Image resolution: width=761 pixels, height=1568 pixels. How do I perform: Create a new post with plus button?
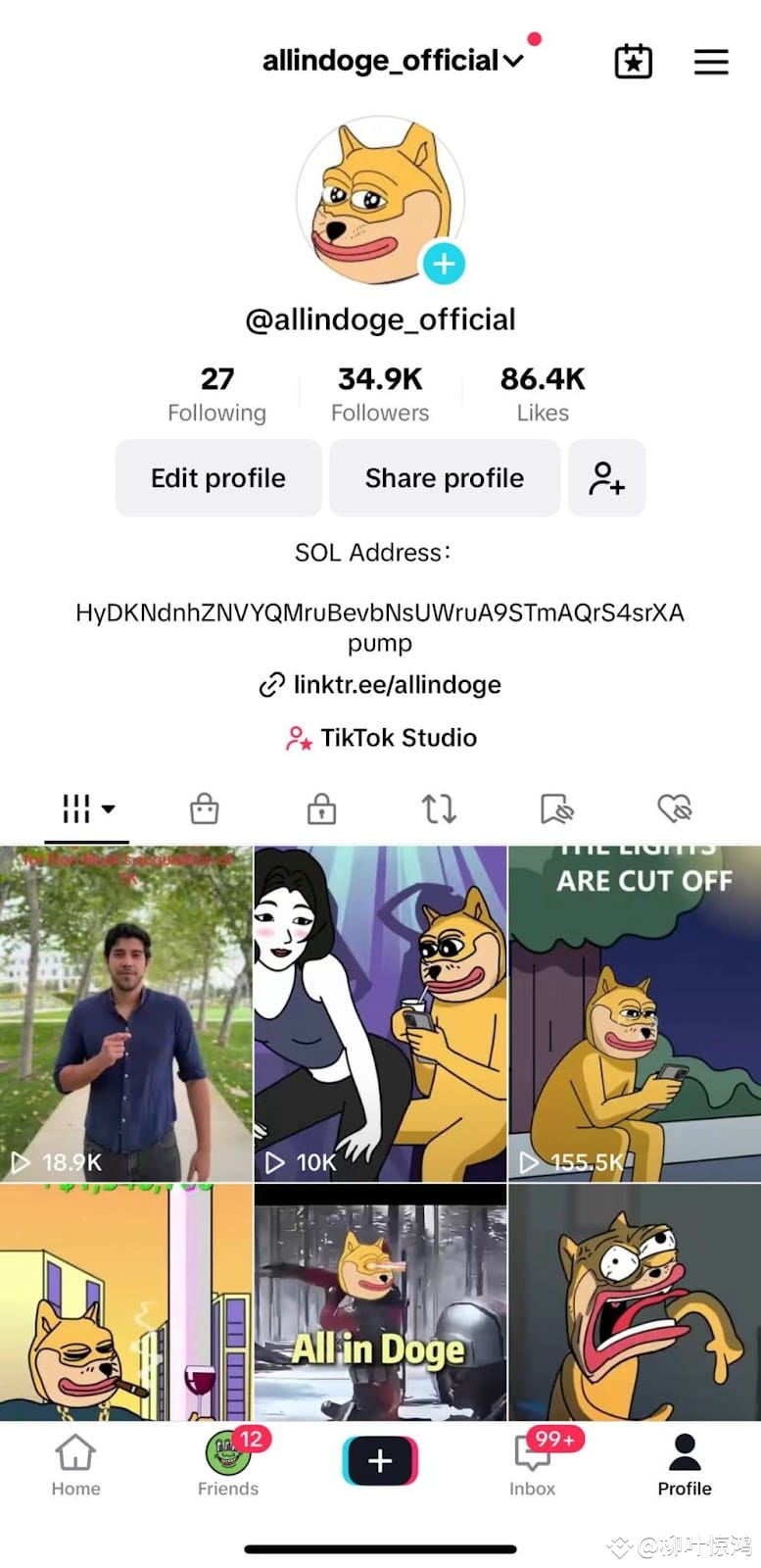(380, 1461)
